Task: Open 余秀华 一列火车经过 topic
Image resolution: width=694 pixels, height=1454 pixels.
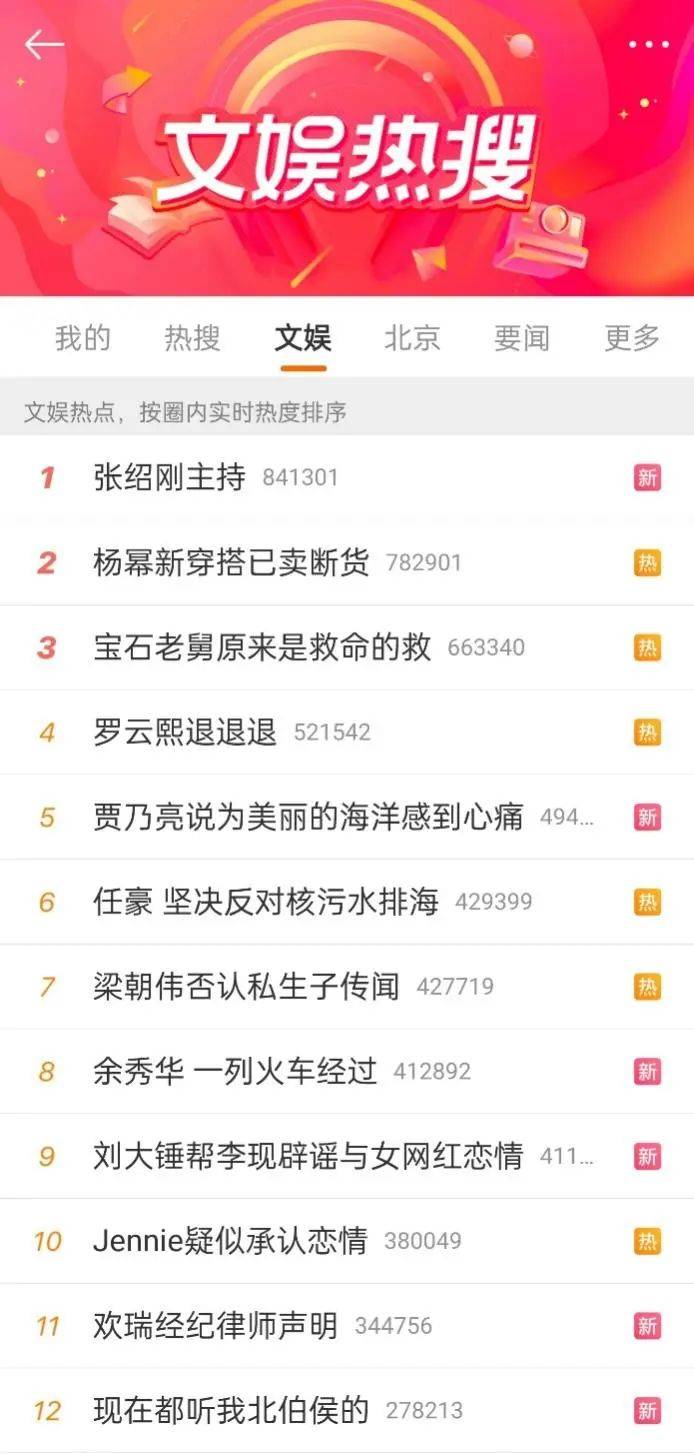Action: [x=235, y=1072]
